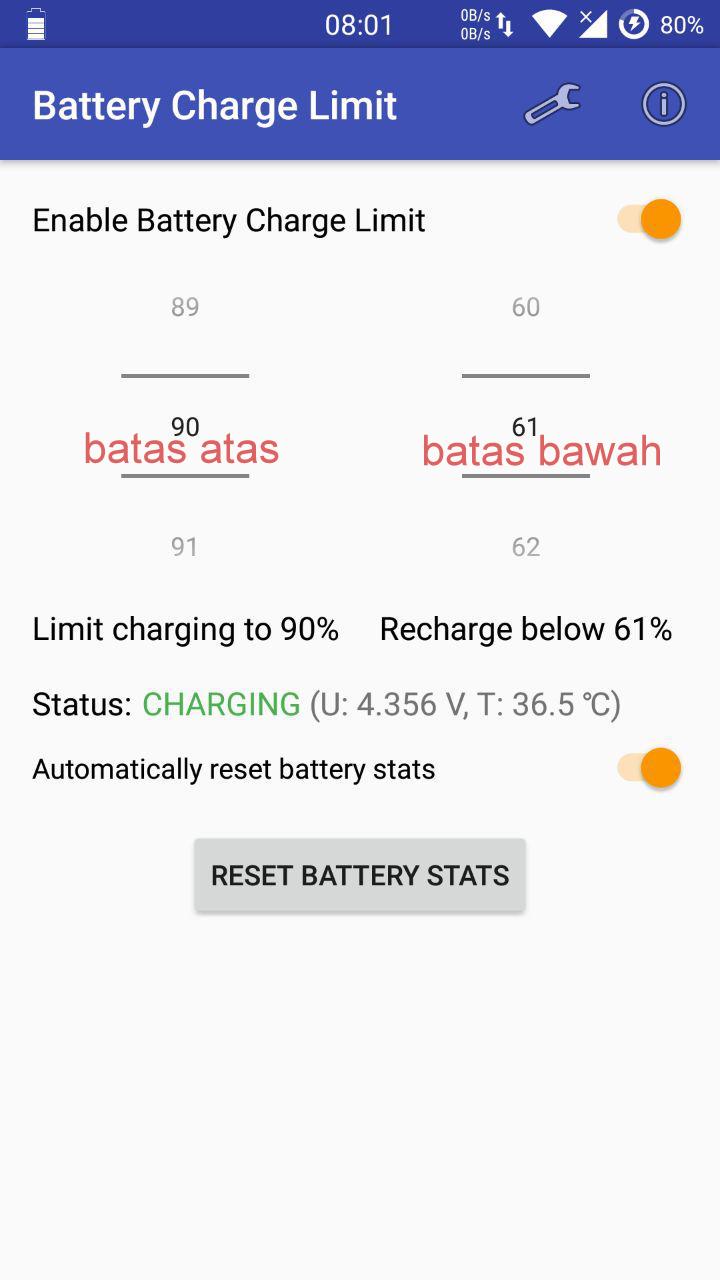
Task: Open the app info icon
Action: pos(663,105)
